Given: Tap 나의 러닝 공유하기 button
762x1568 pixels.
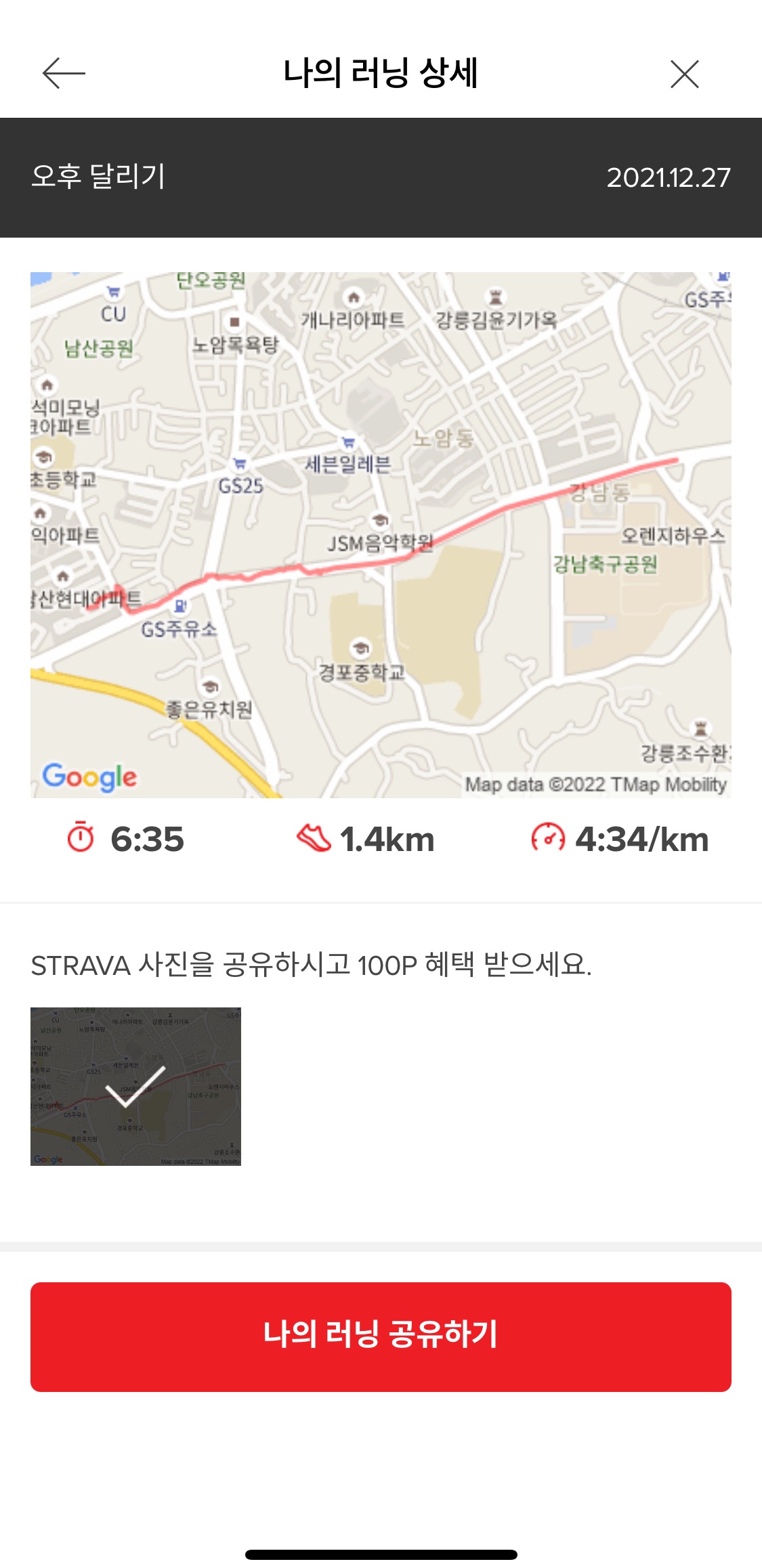Looking at the screenshot, I should 381,1337.
